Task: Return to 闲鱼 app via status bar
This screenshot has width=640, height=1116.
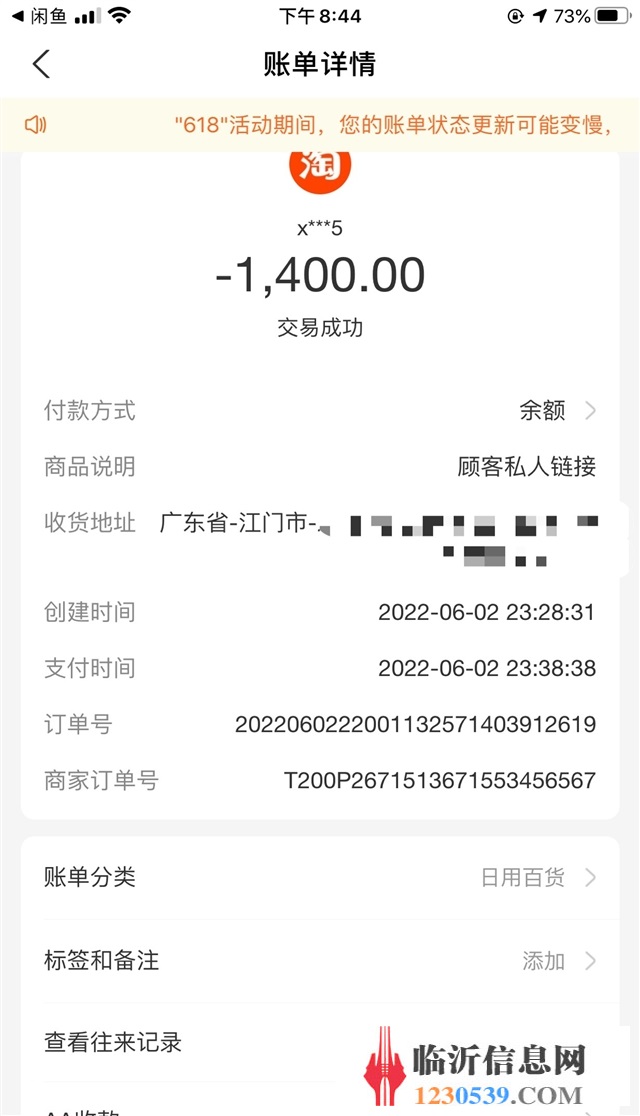Action: pyautogui.click(x=40, y=16)
